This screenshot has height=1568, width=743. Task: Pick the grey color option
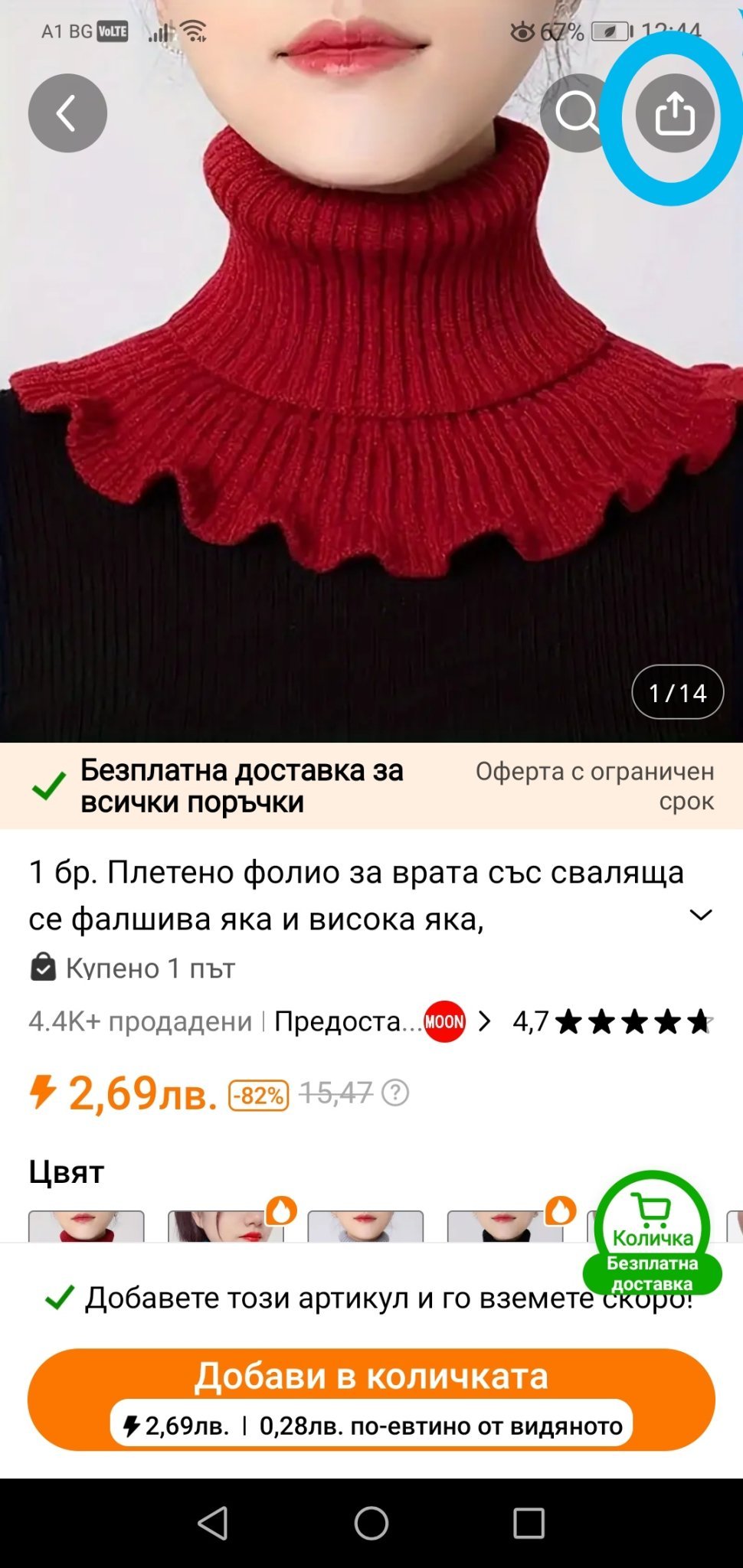(x=365, y=1226)
